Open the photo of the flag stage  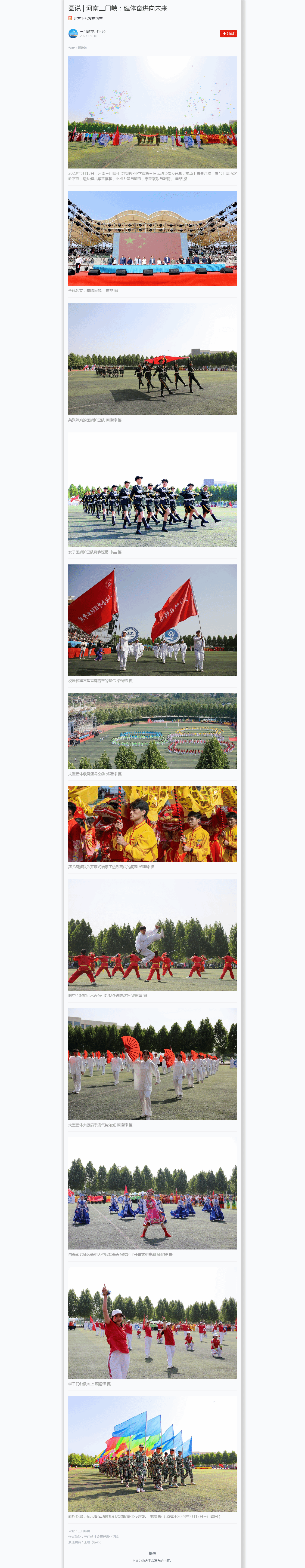click(152, 238)
